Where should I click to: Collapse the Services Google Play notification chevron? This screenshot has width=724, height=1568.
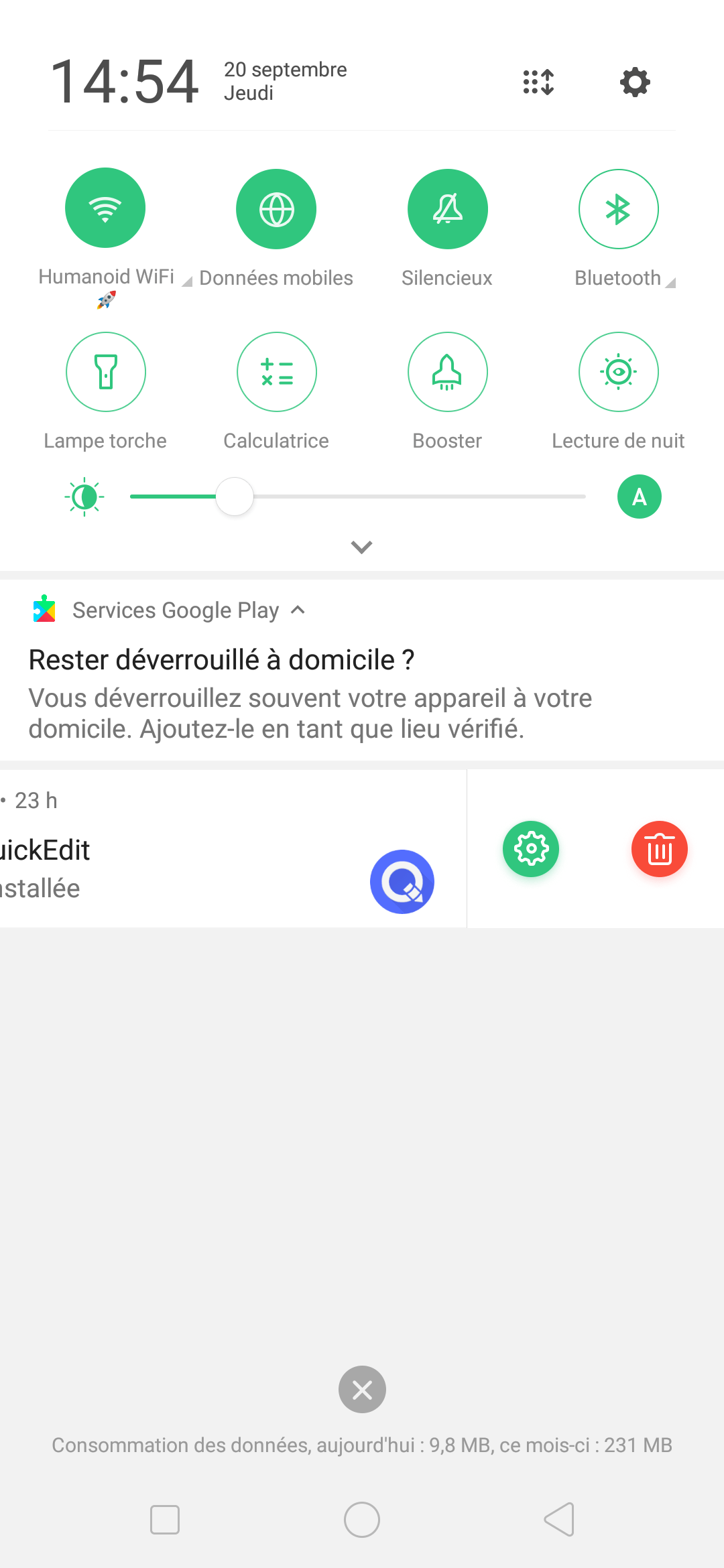(298, 610)
